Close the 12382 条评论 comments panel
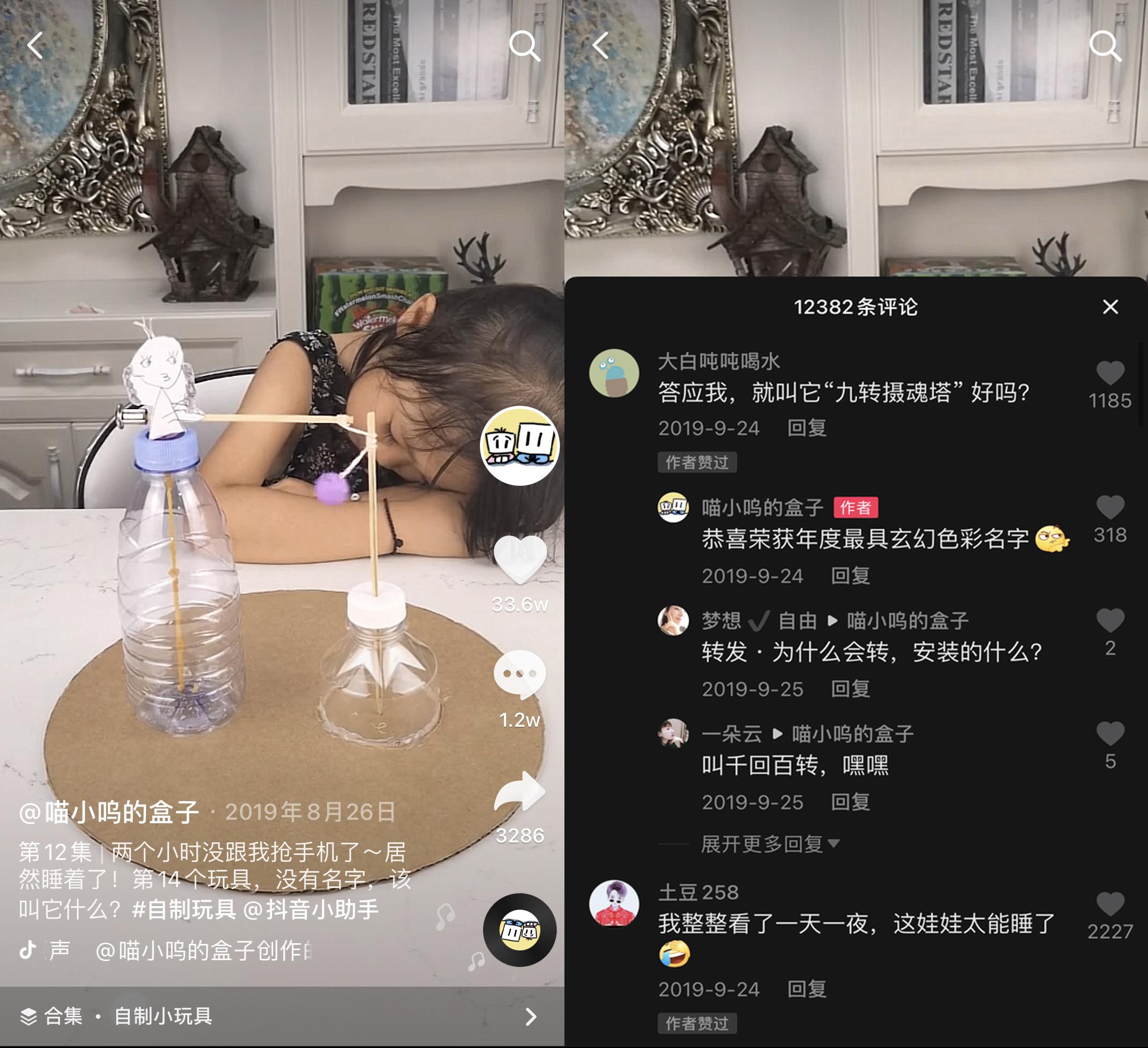Image resolution: width=1148 pixels, height=1048 pixels. click(1110, 307)
